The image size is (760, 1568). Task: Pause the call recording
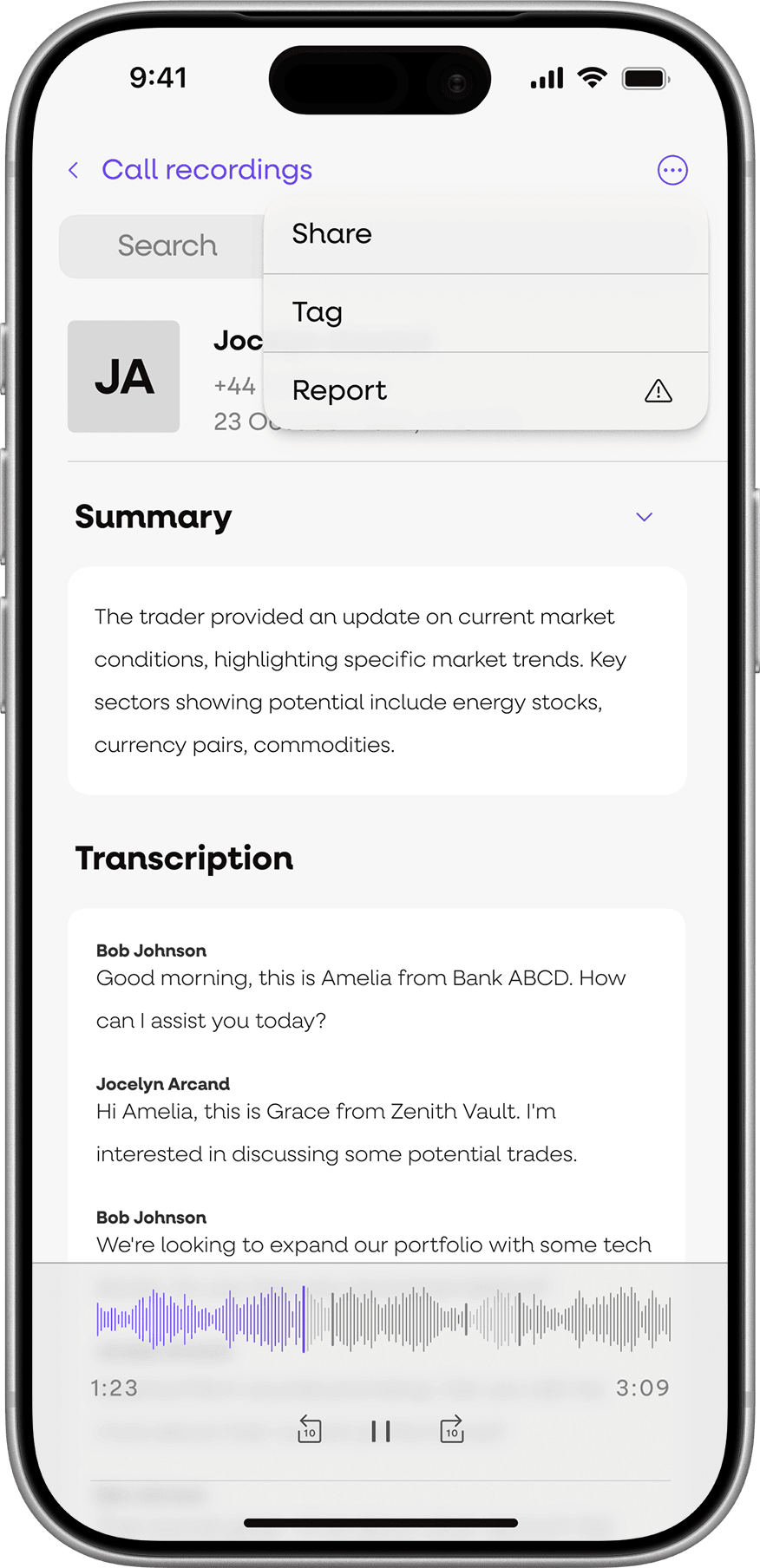pyautogui.click(x=381, y=1431)
